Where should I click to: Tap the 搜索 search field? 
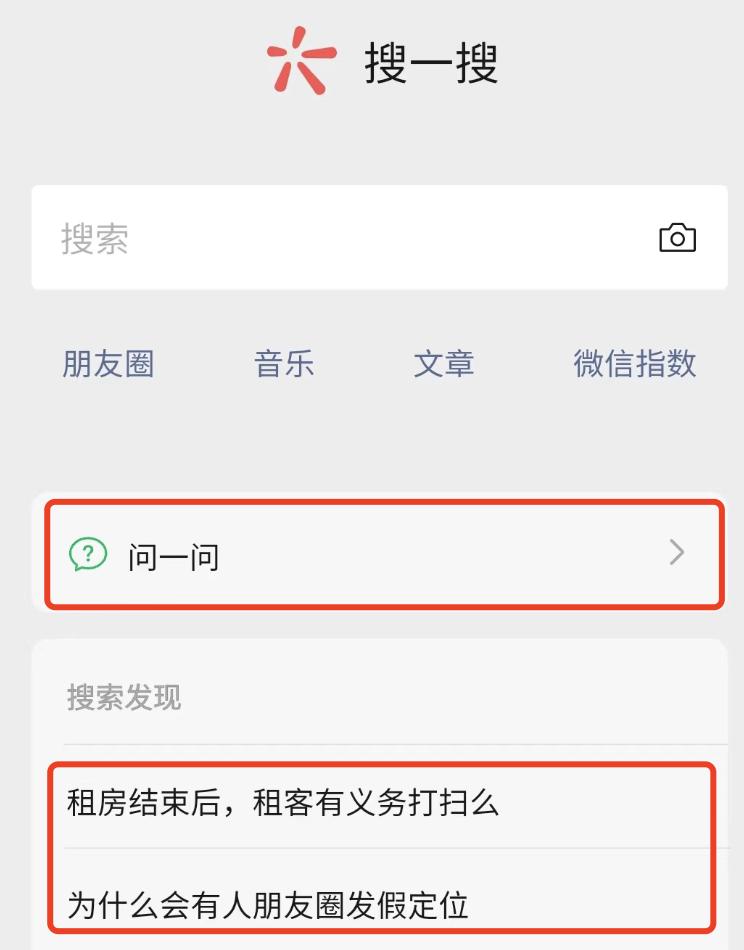(x=340, y=238)
